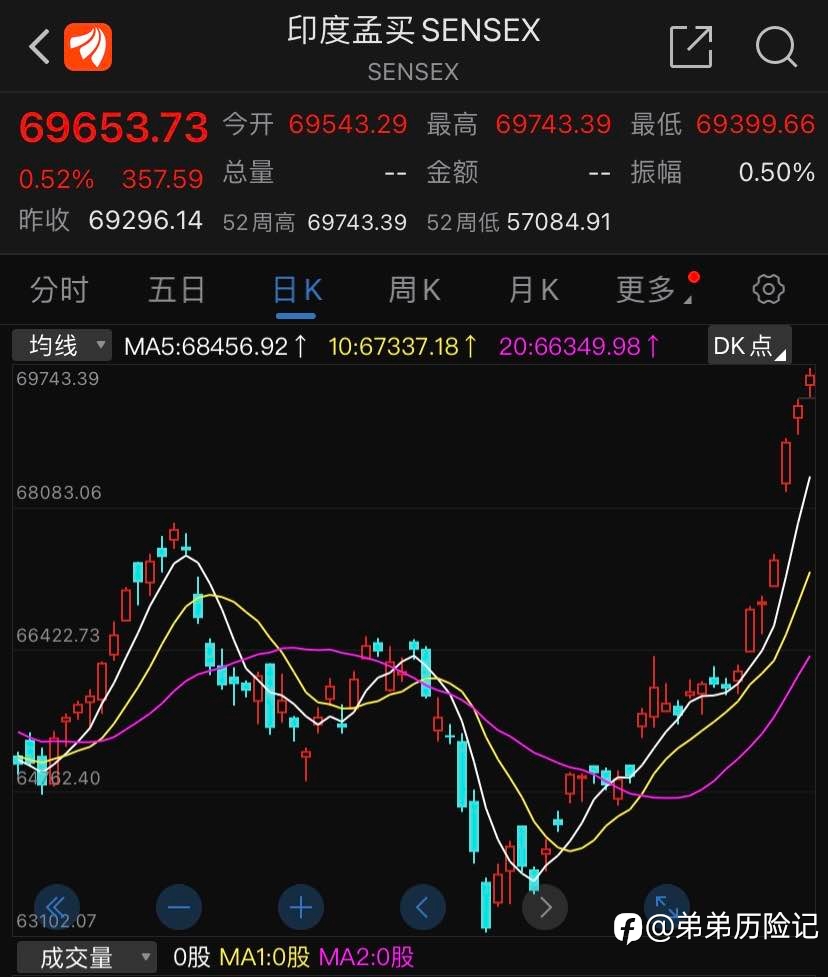Switch to the 分时 chart tab
This screenshot has width=828, height=977.
[59, 290]
